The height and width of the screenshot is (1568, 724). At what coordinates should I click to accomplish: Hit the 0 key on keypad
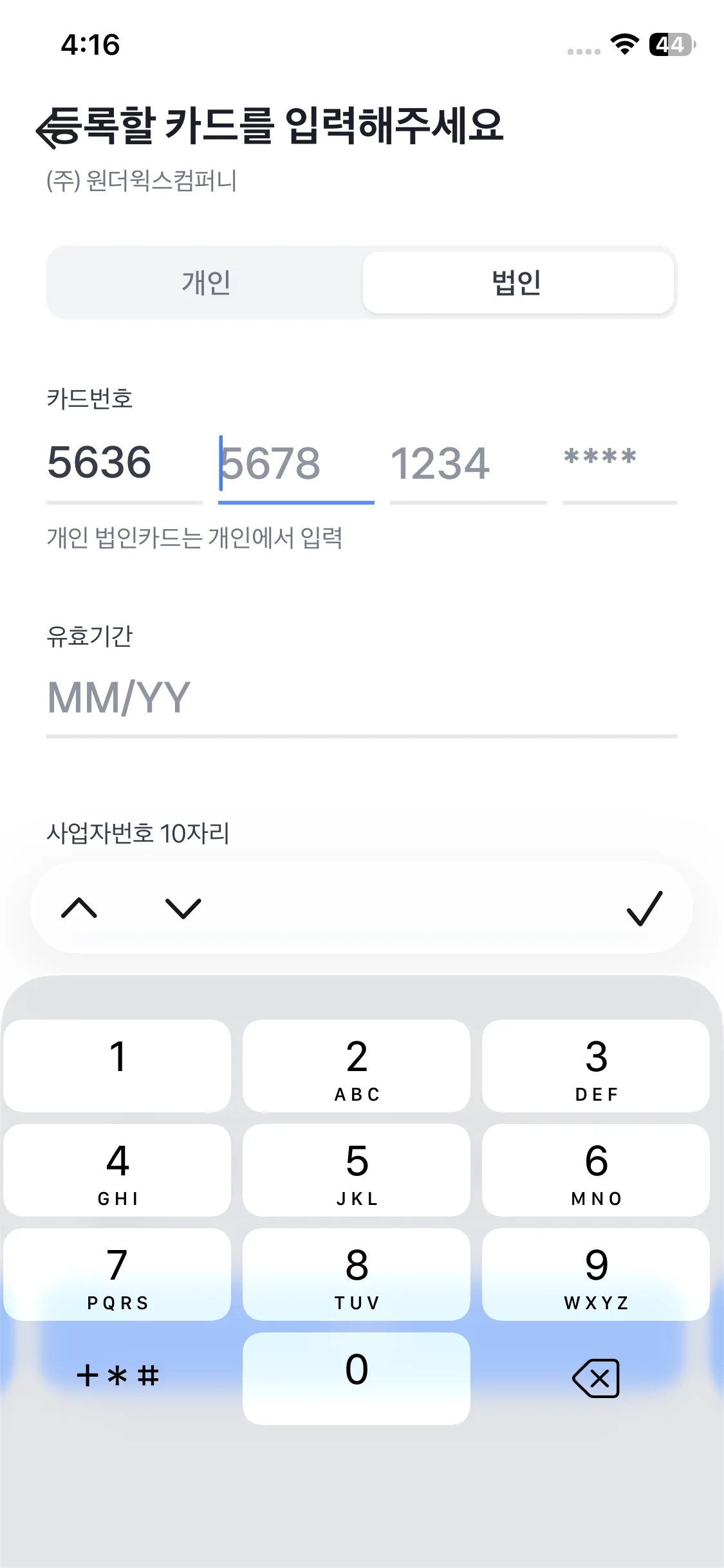pos(357,1379)
